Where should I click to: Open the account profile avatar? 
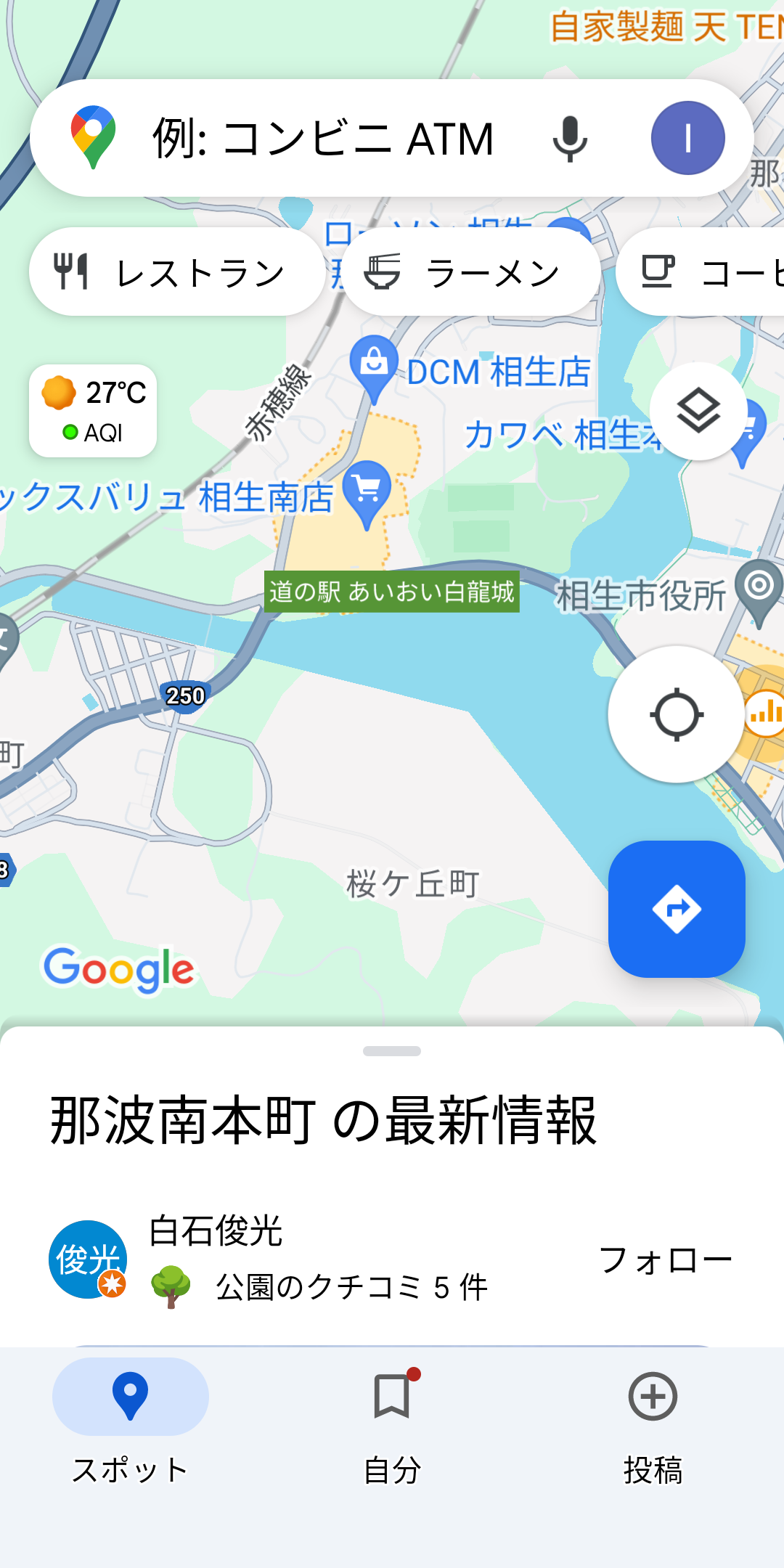click(687, 138)
